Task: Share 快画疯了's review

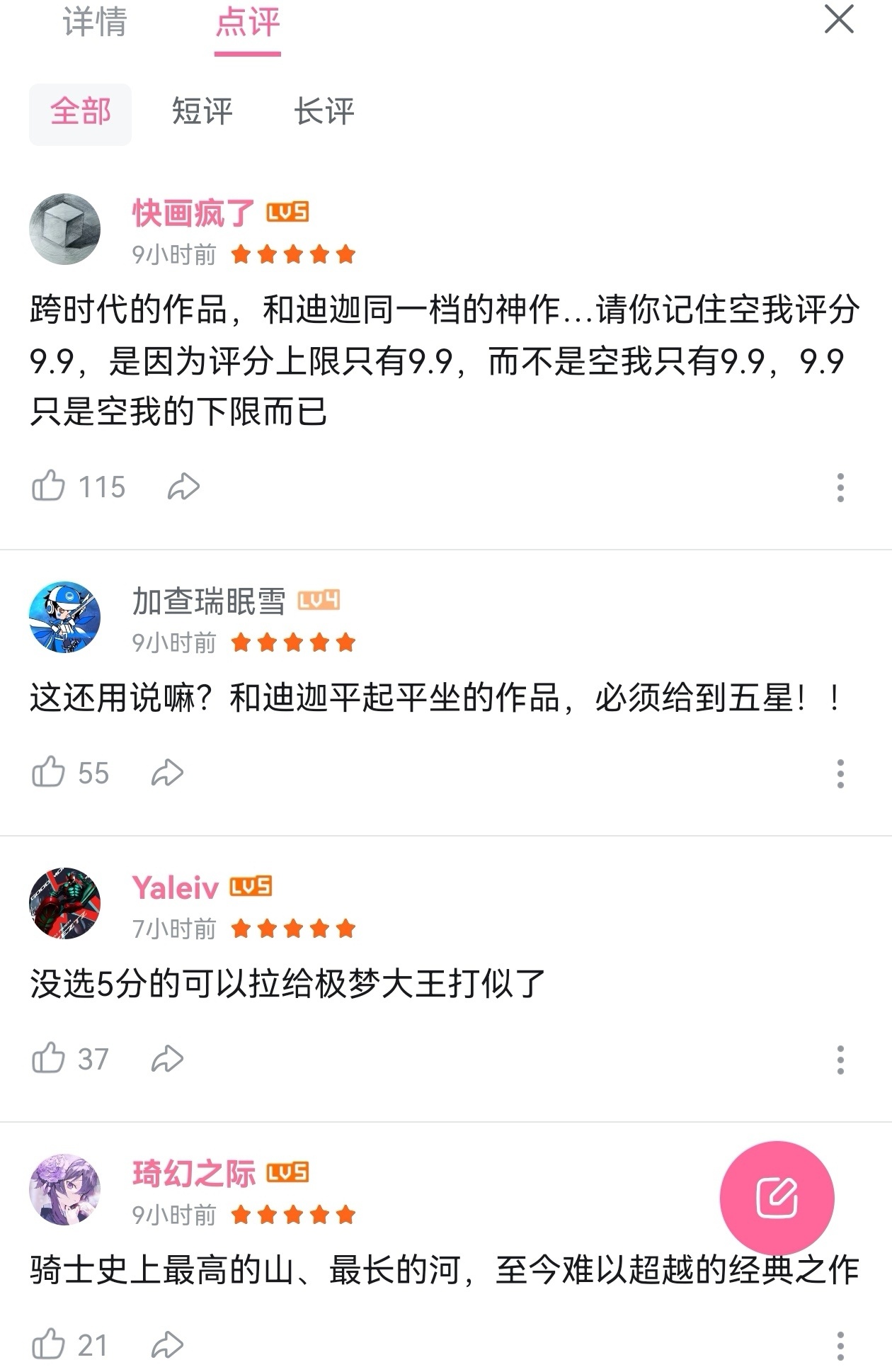Action: tap(183, 487)
